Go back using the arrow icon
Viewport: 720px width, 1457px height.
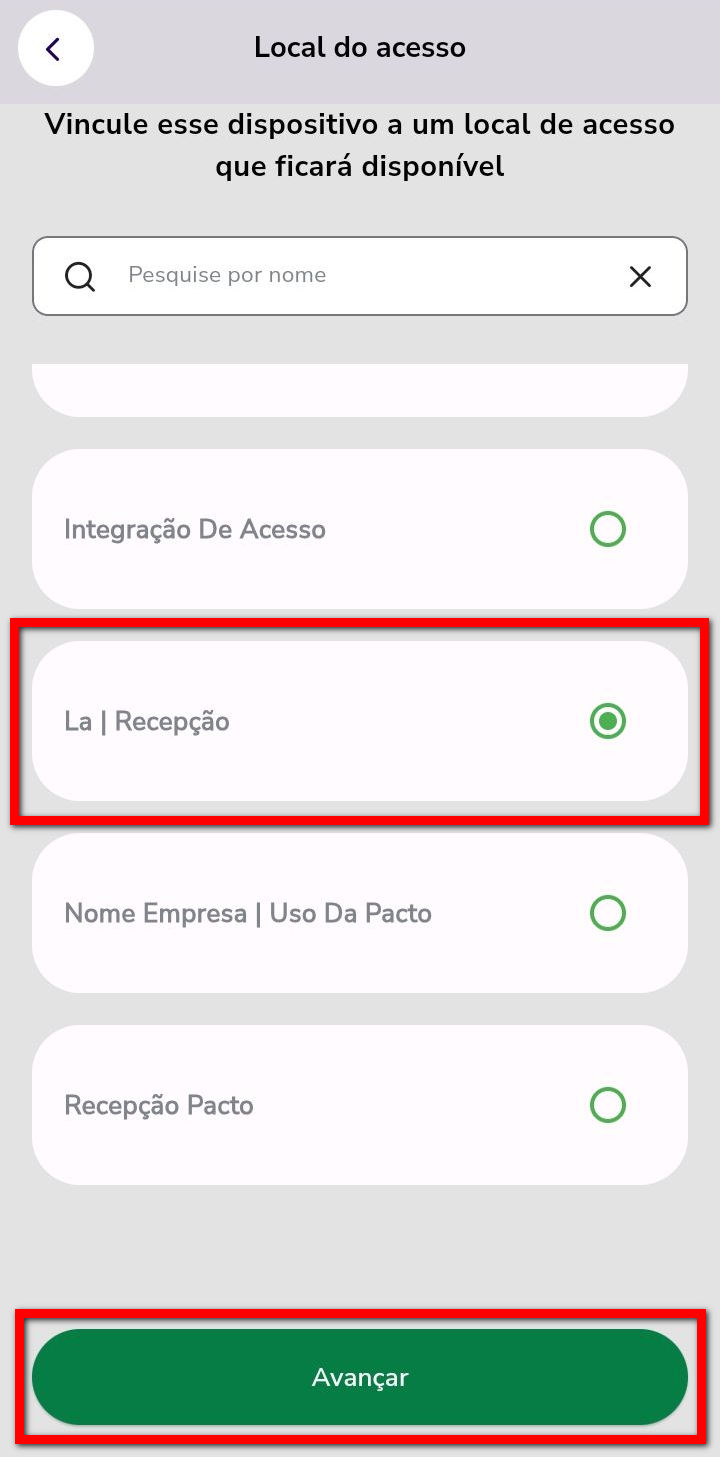point(55,48)
